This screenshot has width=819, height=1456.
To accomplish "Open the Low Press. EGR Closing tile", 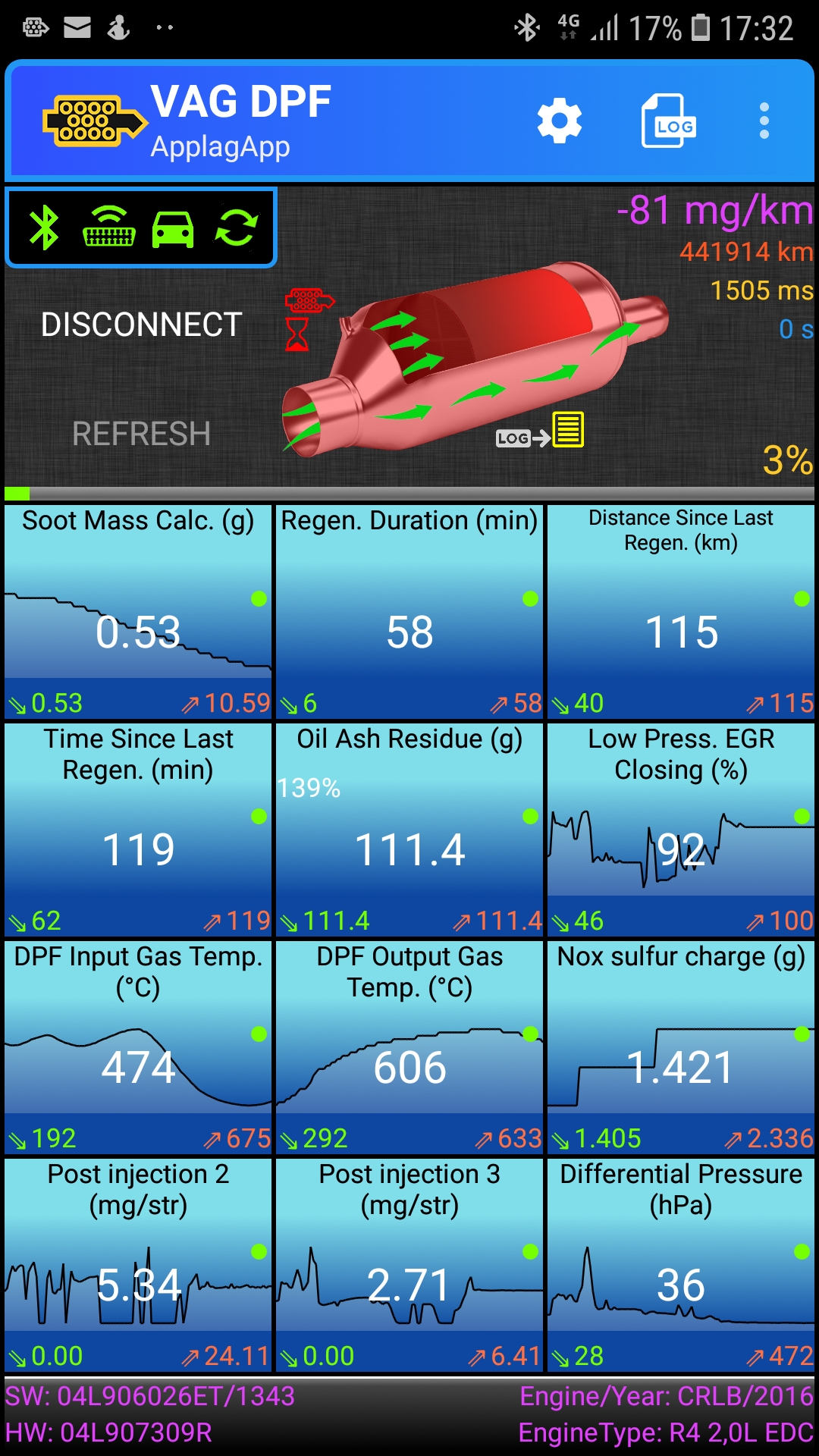I will tap(681, 830).
